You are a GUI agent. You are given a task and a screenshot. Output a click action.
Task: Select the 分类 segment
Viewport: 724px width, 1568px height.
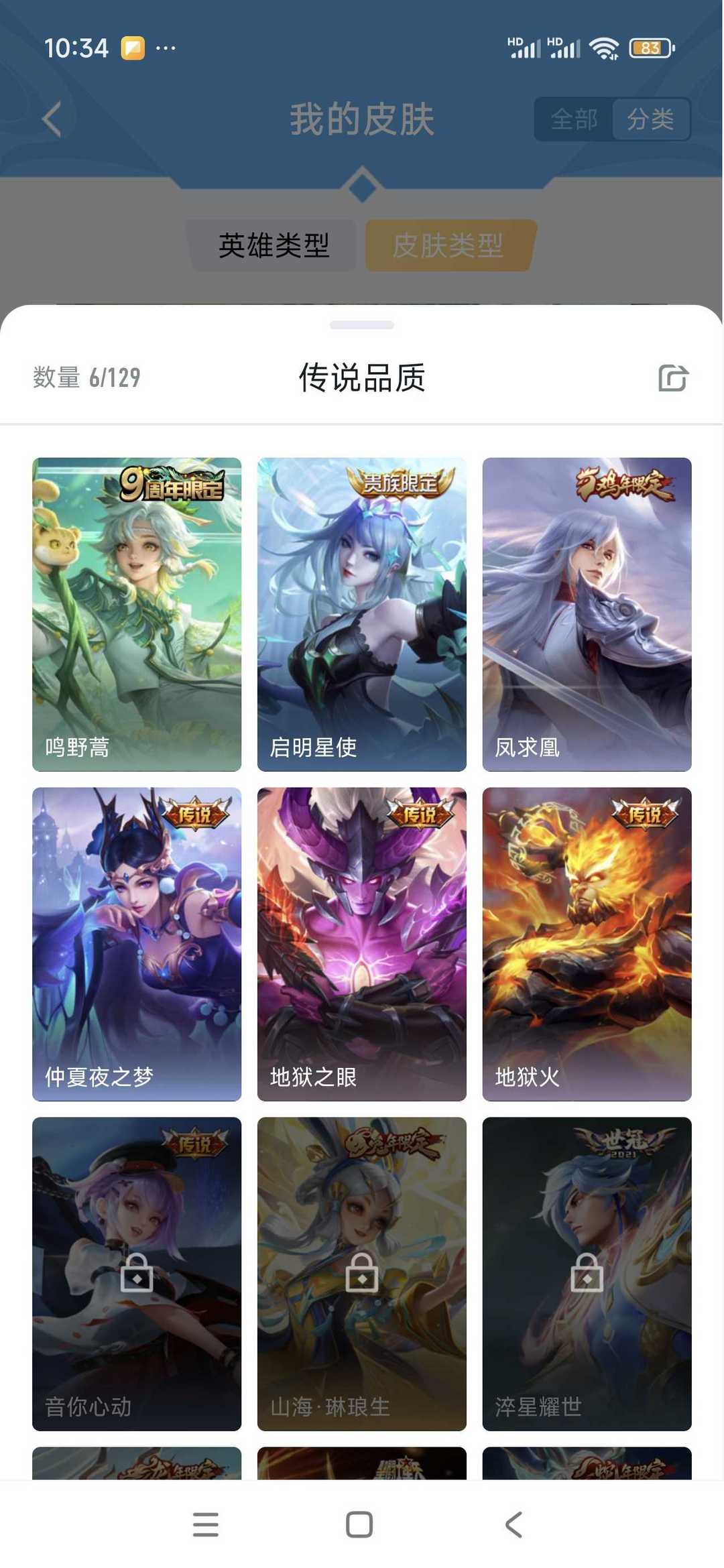(x=650, y=119)
